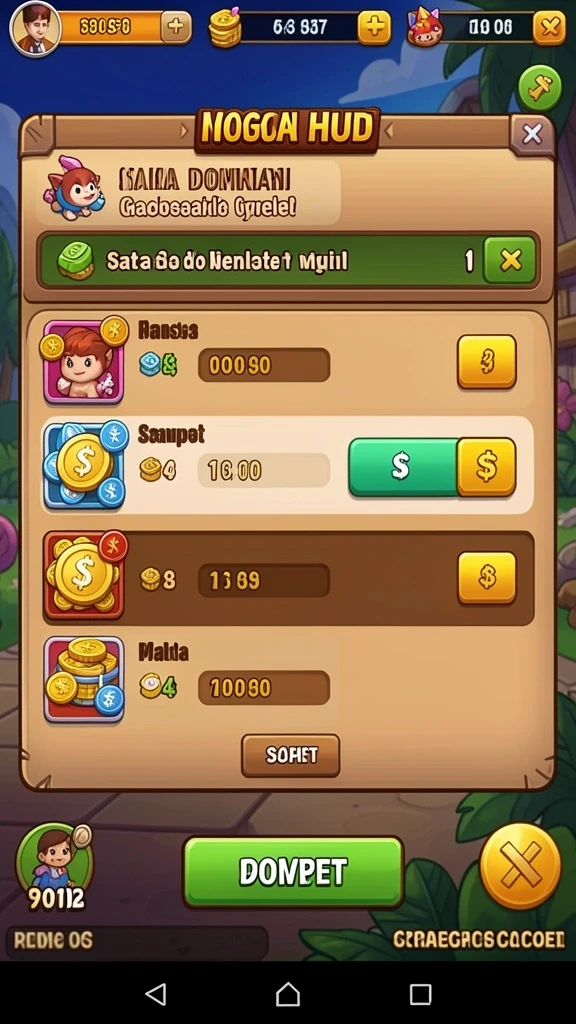The width and height of the screenshot is (576, 1024).
Task: Tap the SOFIET button
Action: [291, 755]
